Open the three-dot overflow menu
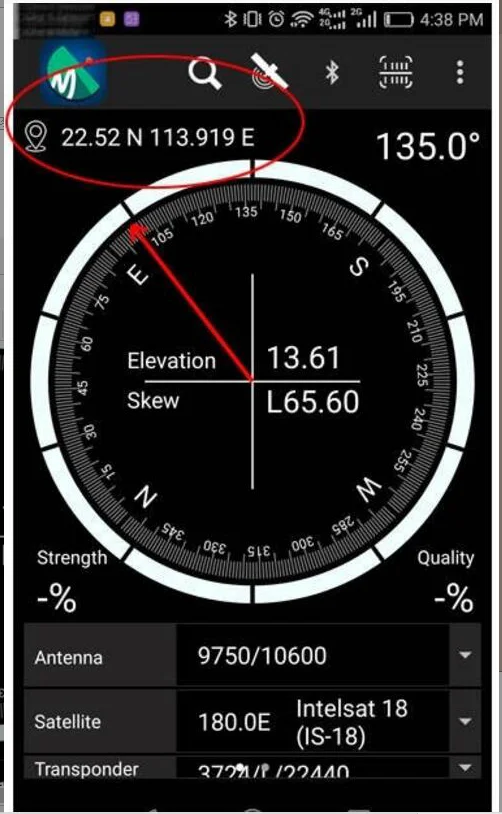 (x=460, y=72)
